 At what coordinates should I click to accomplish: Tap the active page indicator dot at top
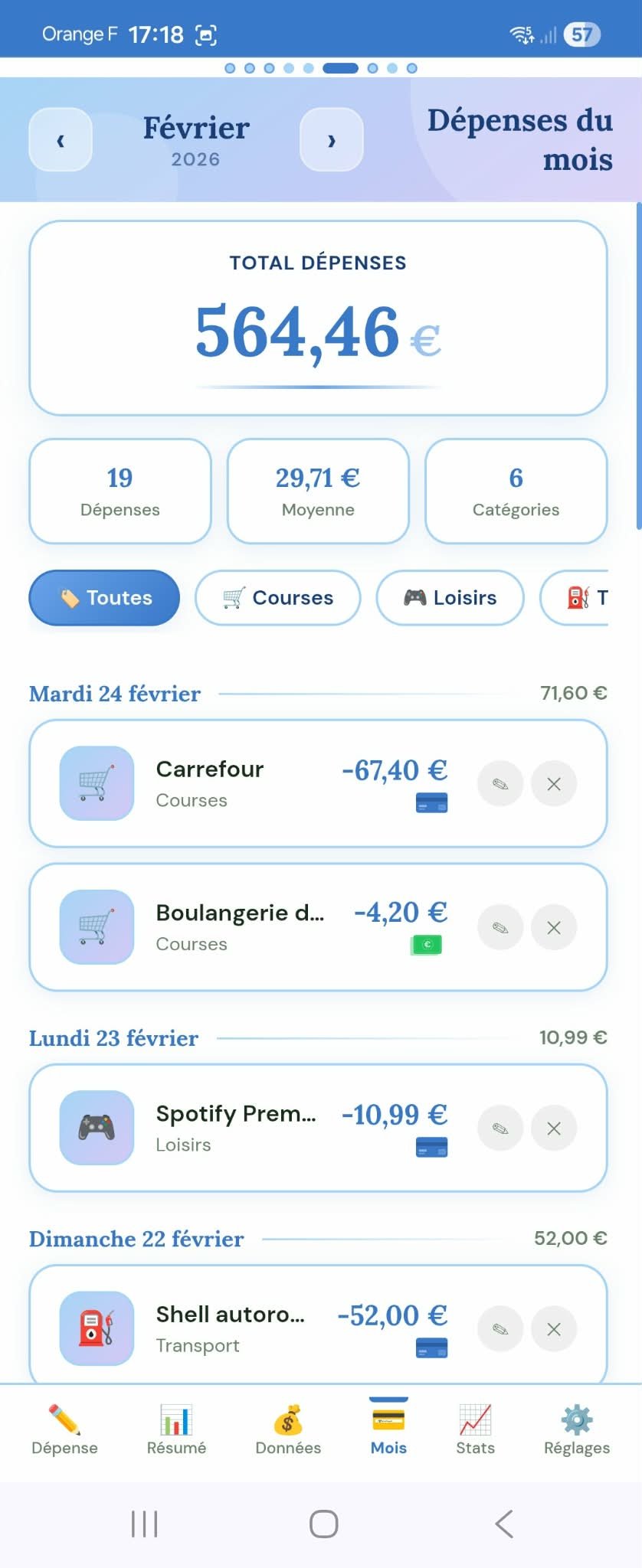pos(342,68)
